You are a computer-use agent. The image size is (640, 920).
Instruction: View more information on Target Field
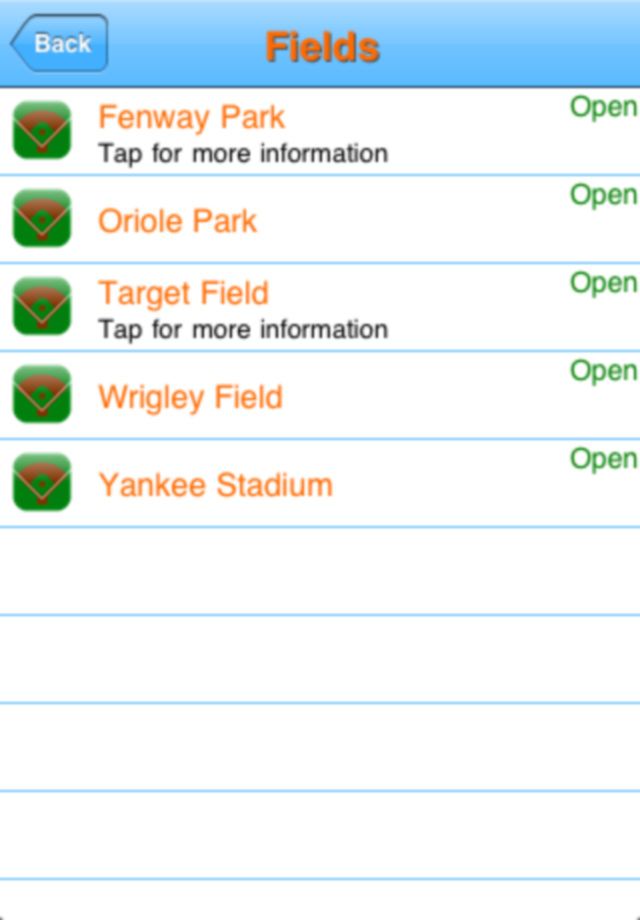tap(243, 329)
